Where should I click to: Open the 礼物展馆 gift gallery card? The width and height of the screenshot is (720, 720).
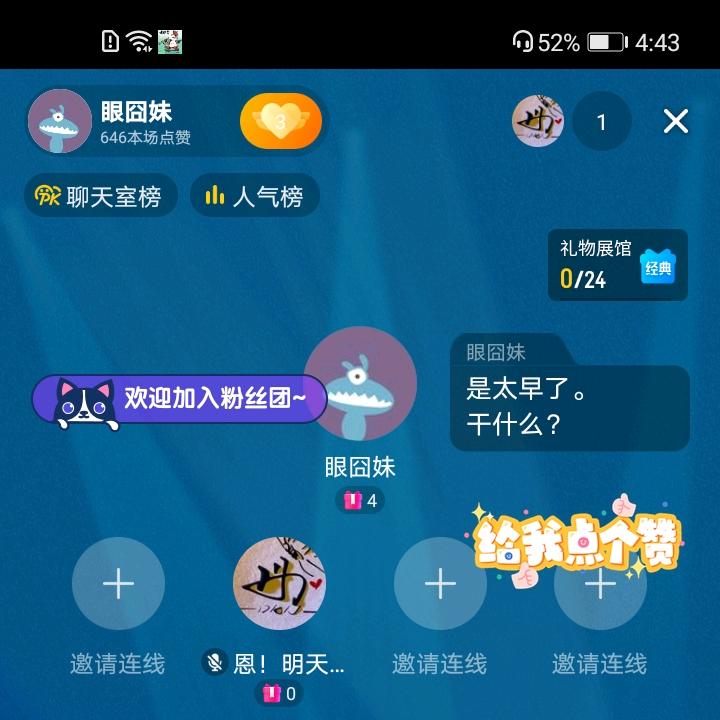(x=618, y=265)
